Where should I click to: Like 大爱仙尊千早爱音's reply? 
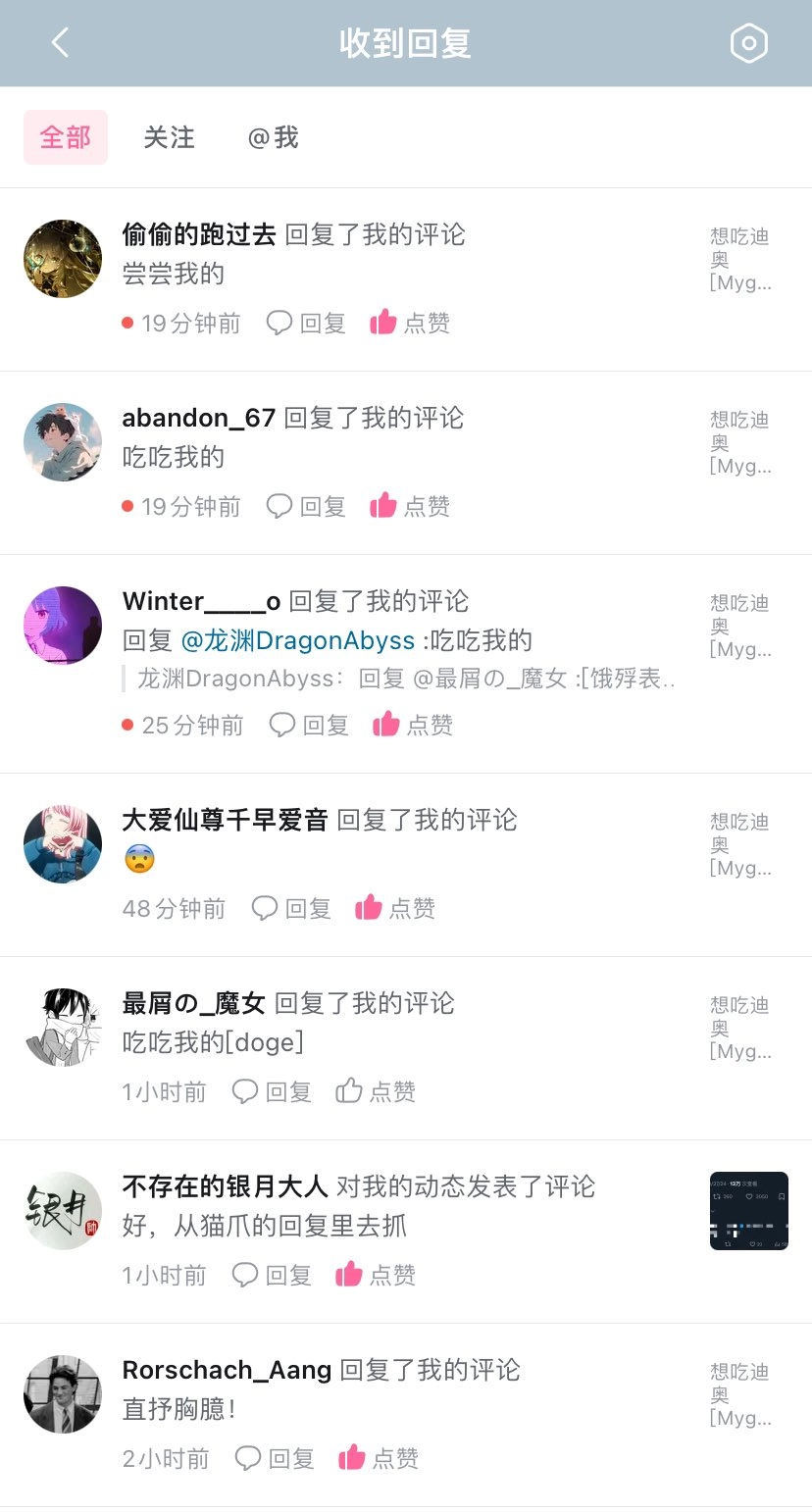[x=395, y=908]
